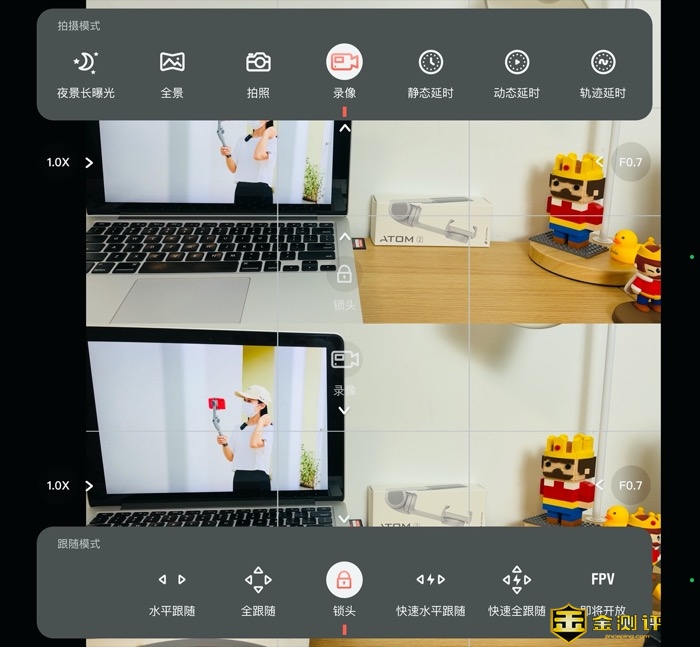Tap the FPV follow mode
The height and width of the screenshot is (647, 700).
(x=602, y=580)
